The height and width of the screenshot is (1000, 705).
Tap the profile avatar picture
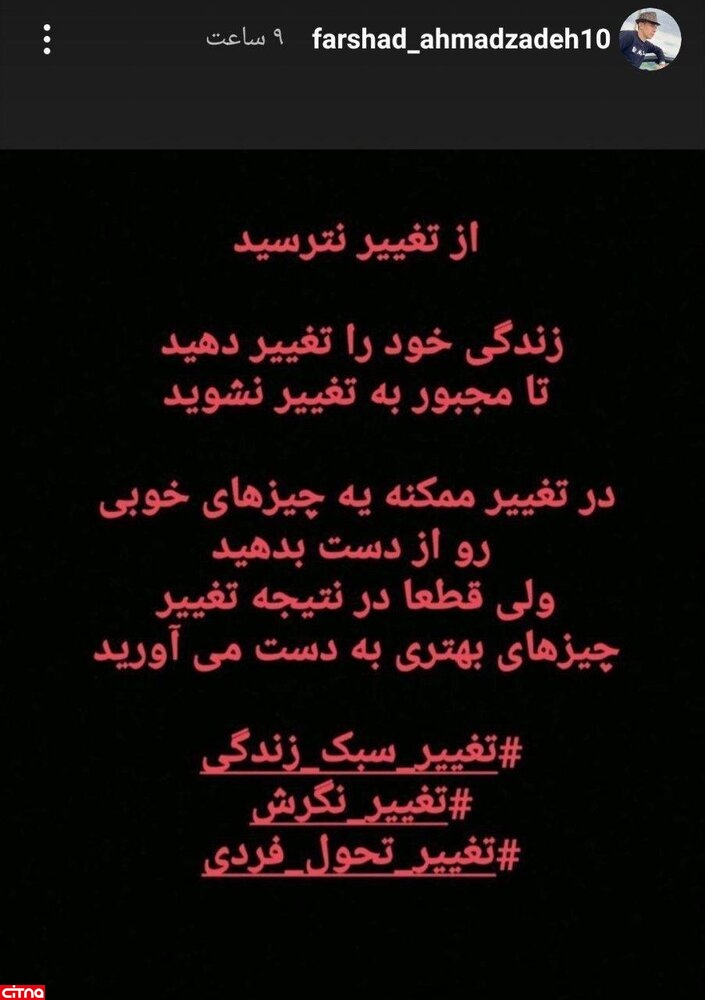point(650,39)
